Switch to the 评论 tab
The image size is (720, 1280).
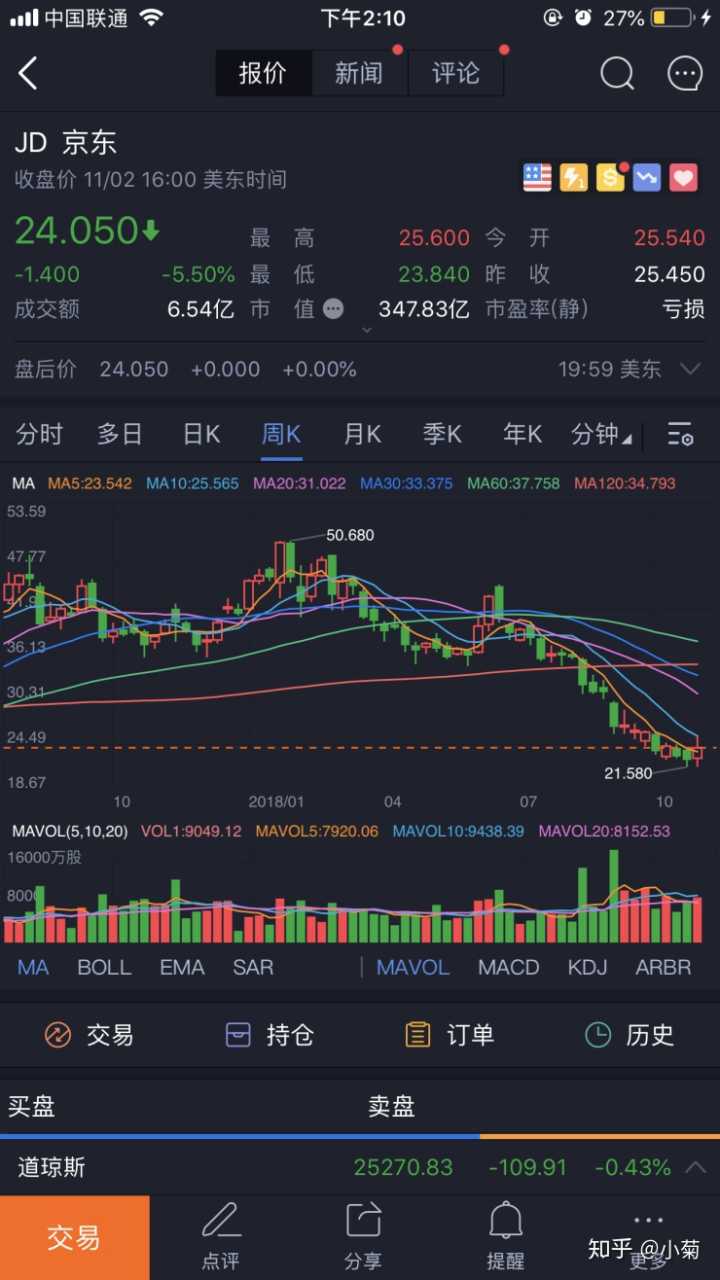456,73
